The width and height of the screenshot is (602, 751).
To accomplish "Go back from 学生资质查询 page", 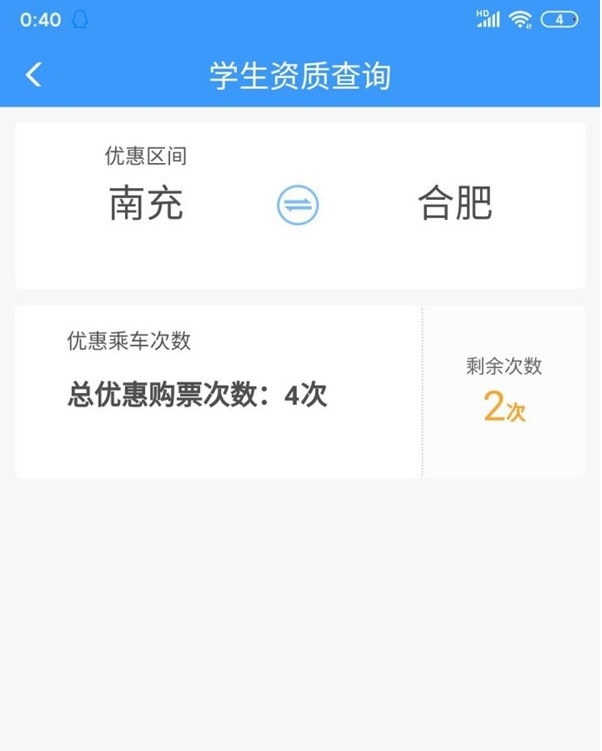I will pyautogui.click(x=34, y=75).
